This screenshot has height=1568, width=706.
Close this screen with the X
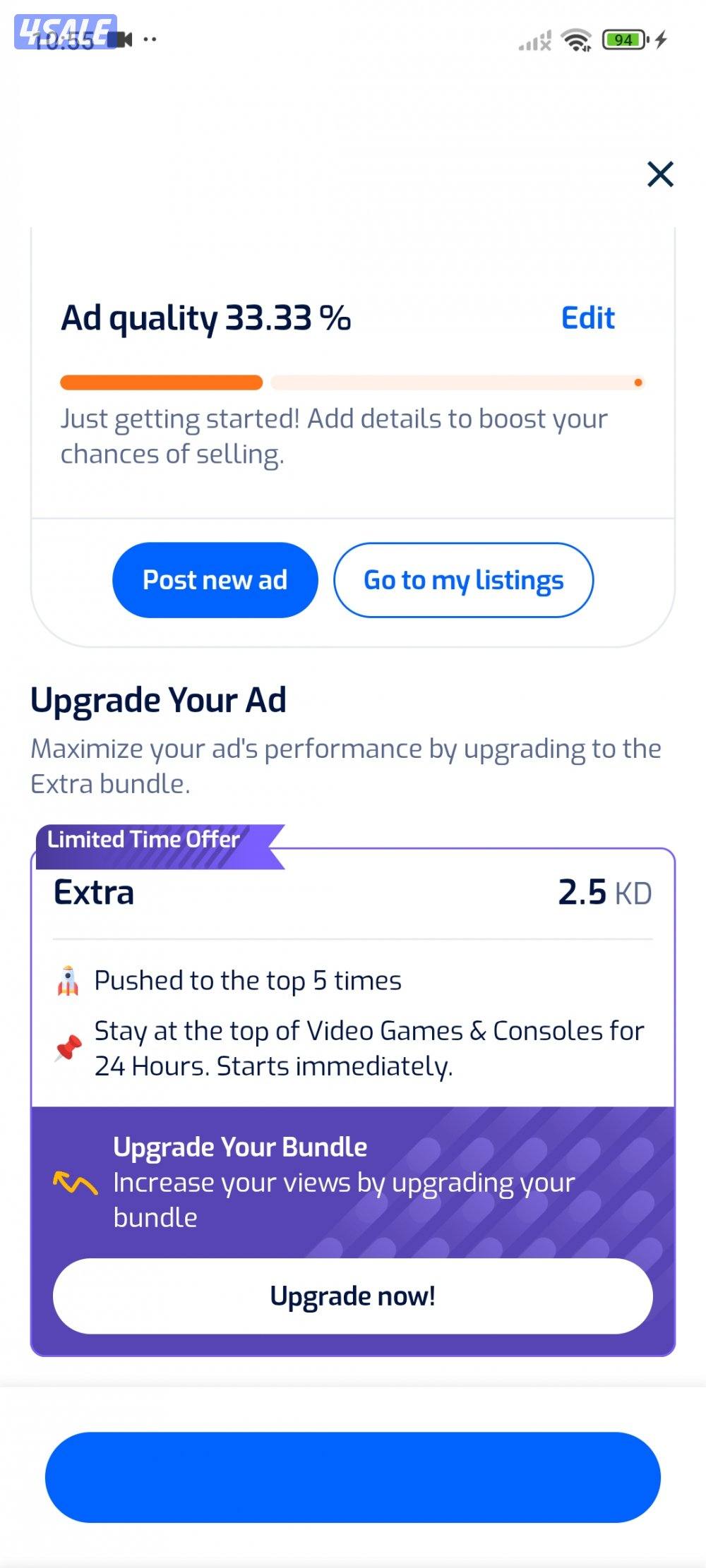(660, 174)
